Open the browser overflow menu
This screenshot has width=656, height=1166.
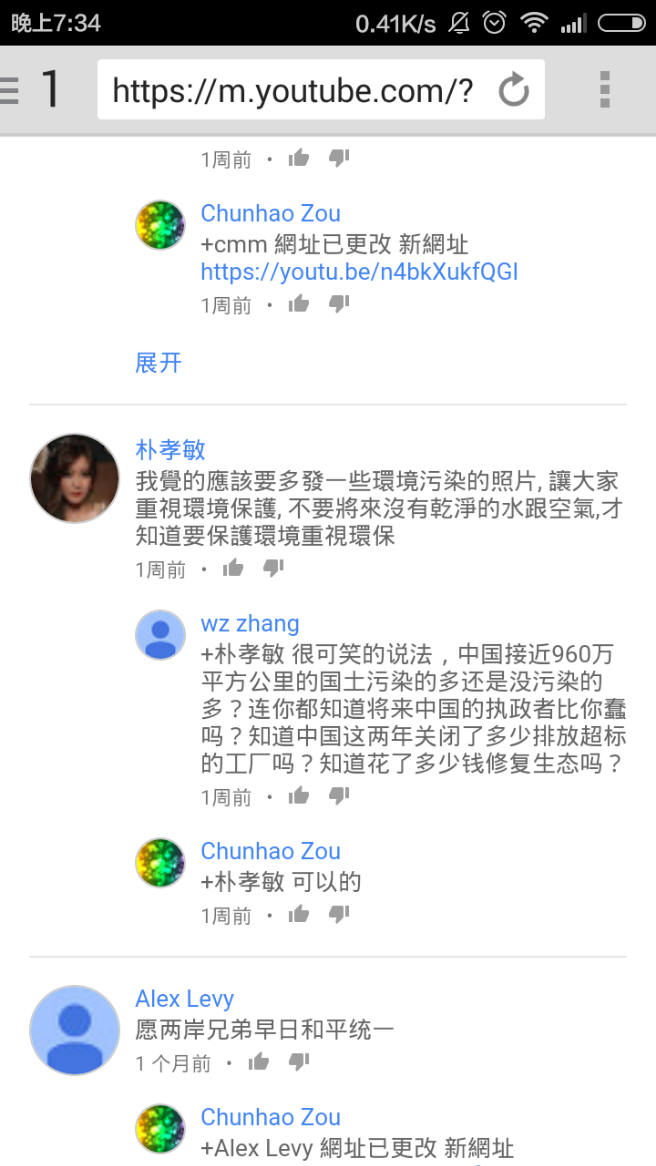604,91
